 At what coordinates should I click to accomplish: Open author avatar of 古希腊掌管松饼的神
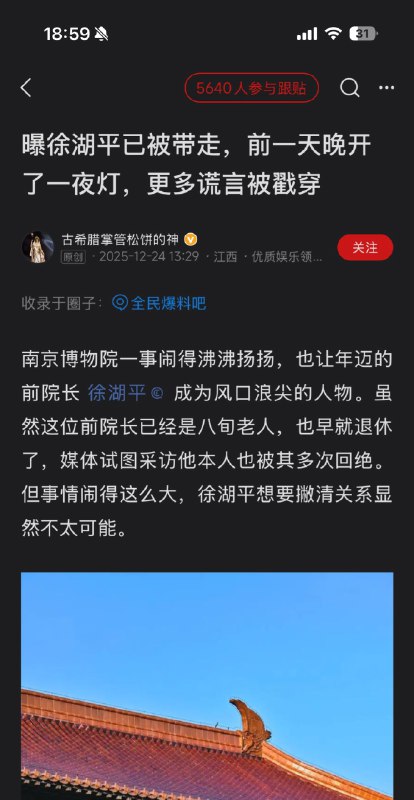click(x=38, y=247)
